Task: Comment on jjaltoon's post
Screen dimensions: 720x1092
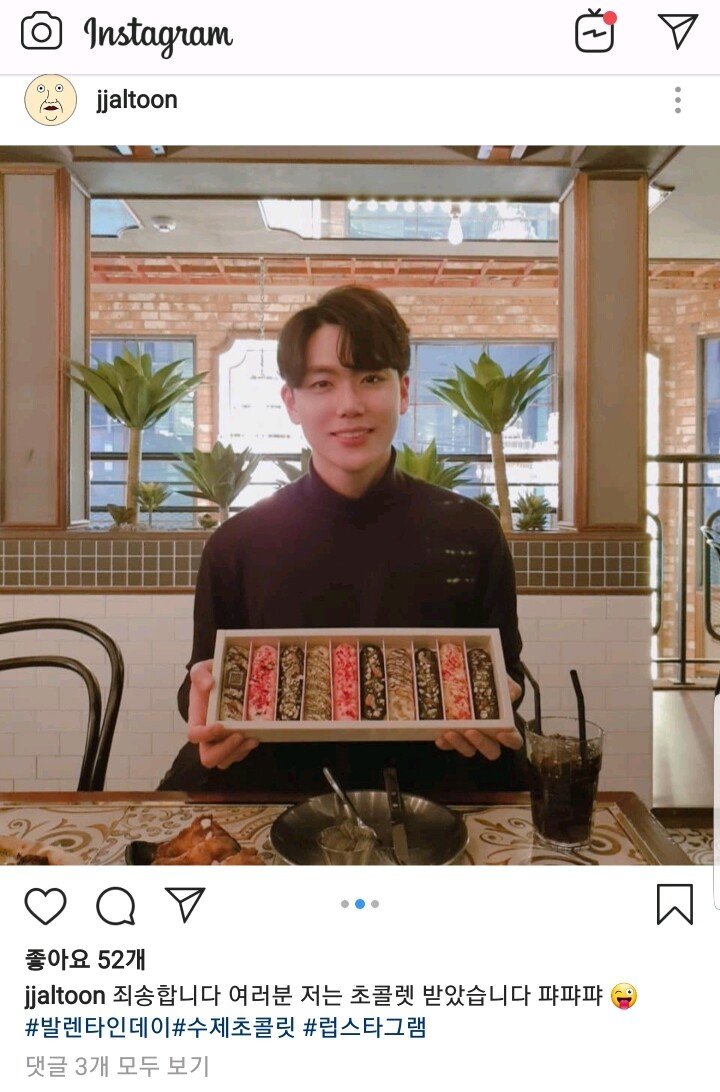Action: [115, 906]
